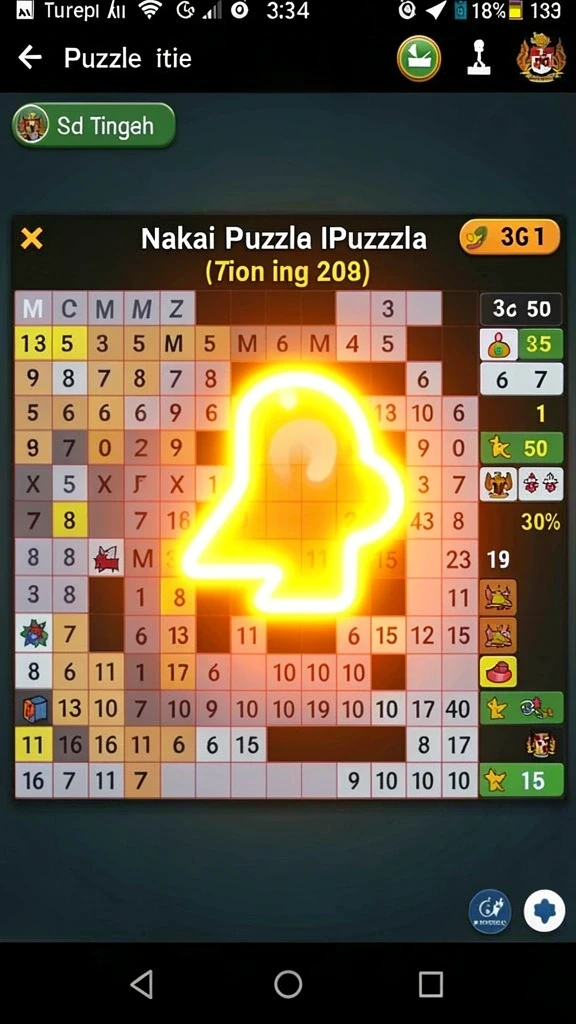Open the system home button
This screenshot has width=576, height=1024.
coord(288,983)
